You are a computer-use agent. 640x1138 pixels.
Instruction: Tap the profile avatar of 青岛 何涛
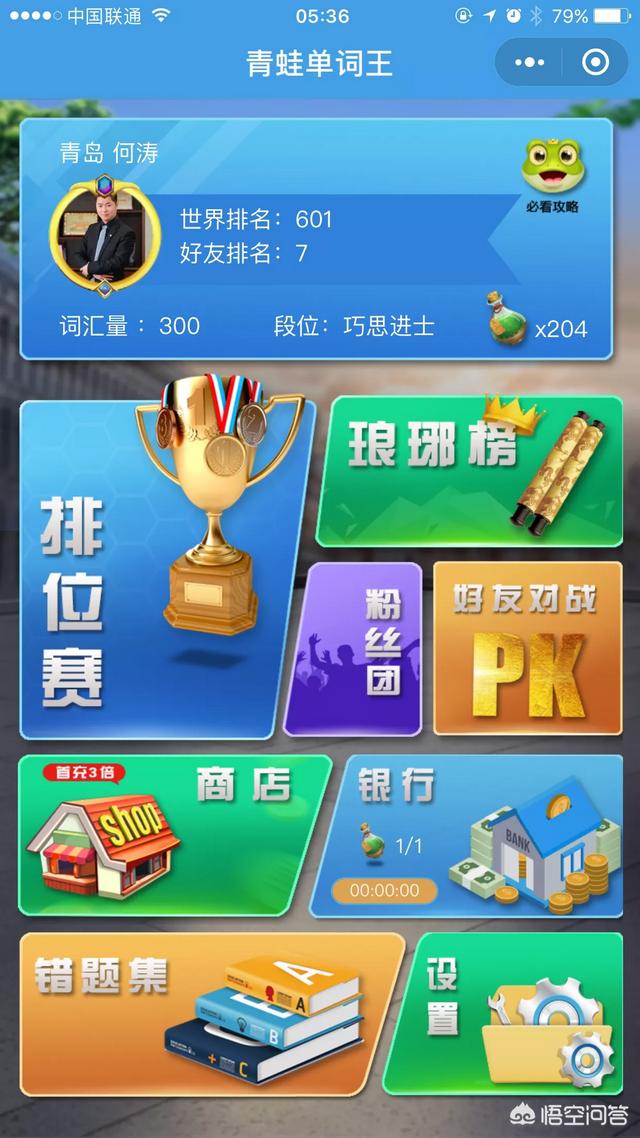coord(104,236)
